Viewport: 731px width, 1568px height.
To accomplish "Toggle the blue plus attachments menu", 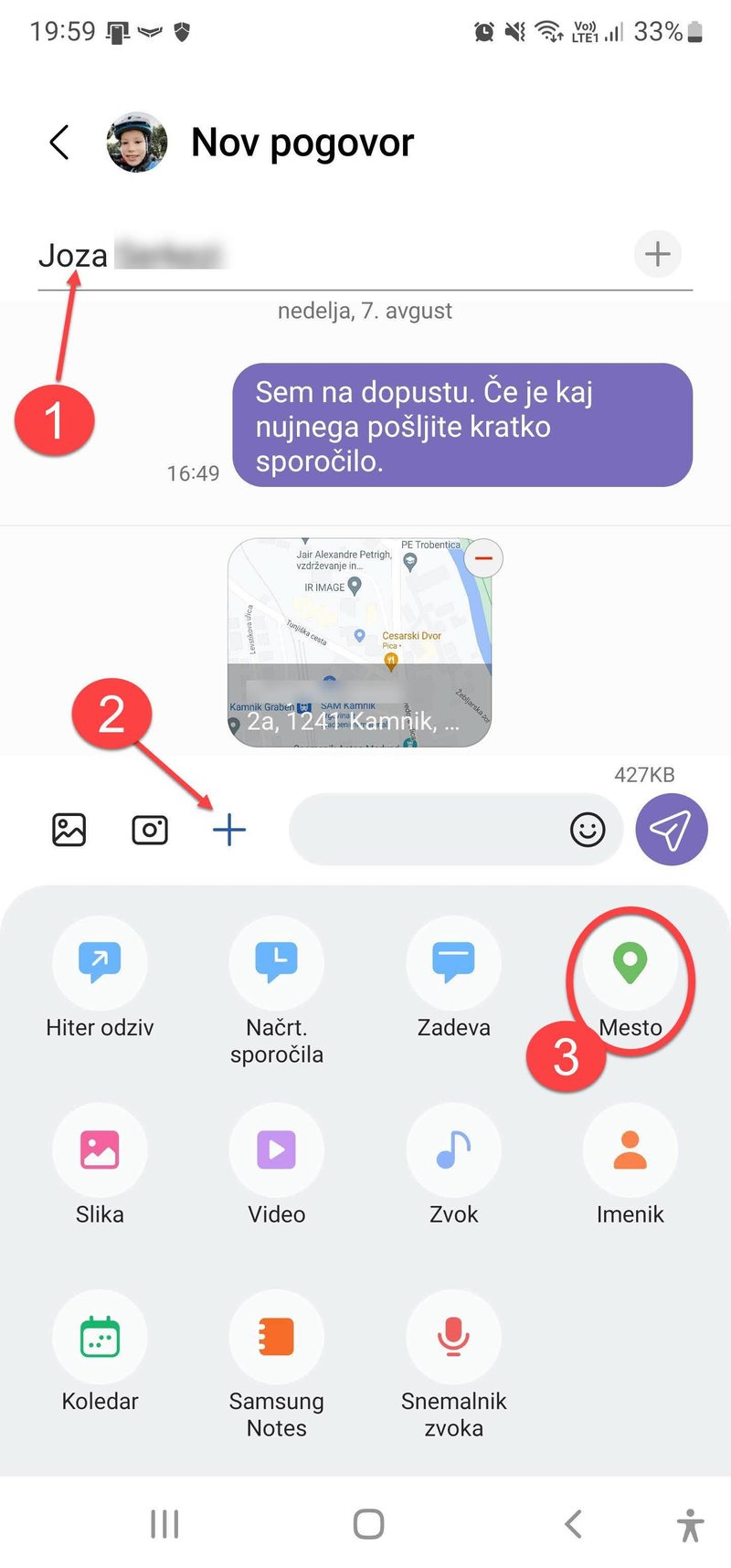I will pos(229,830).
